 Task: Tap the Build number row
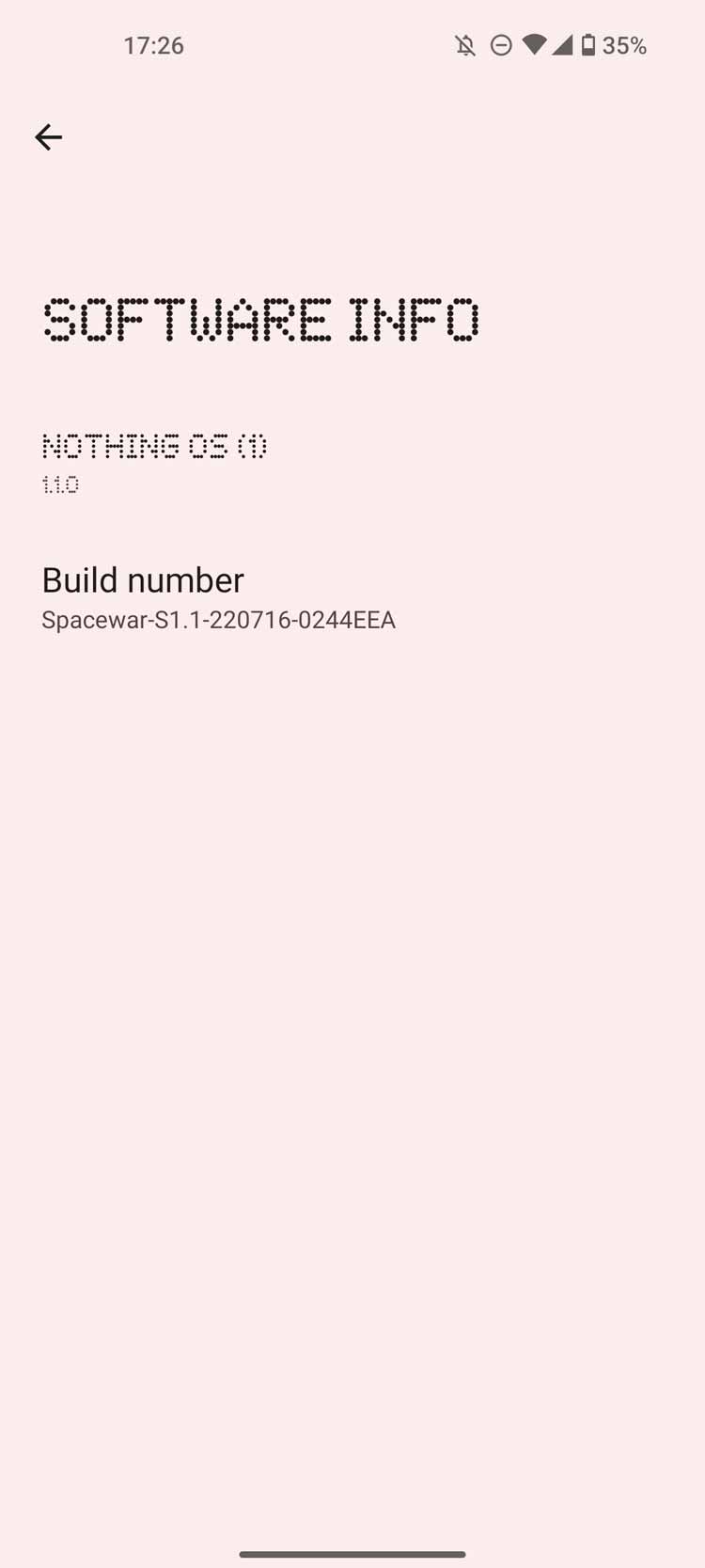pos(218,597)
